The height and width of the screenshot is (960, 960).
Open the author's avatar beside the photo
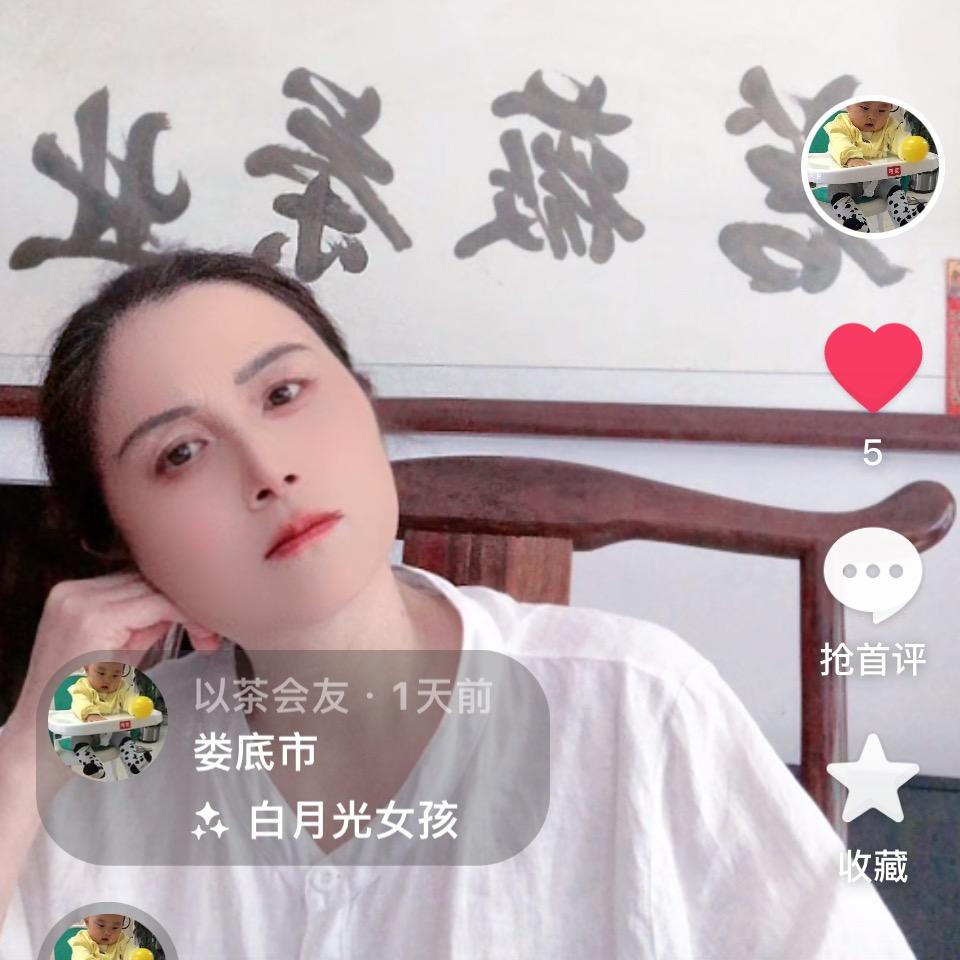(x=872, y=167)
